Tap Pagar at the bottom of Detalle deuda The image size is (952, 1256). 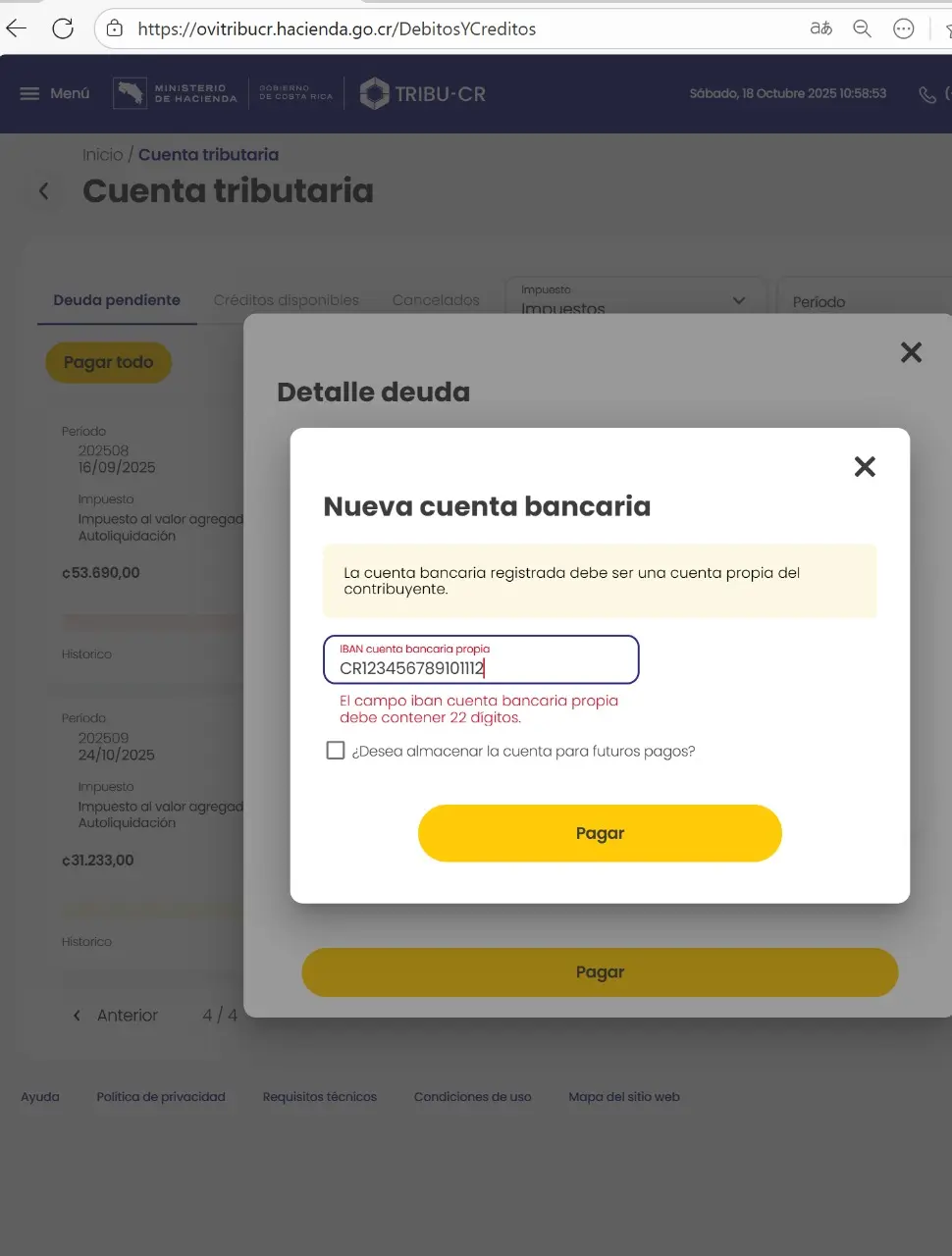pyautogui.click(x=600, y=972)
